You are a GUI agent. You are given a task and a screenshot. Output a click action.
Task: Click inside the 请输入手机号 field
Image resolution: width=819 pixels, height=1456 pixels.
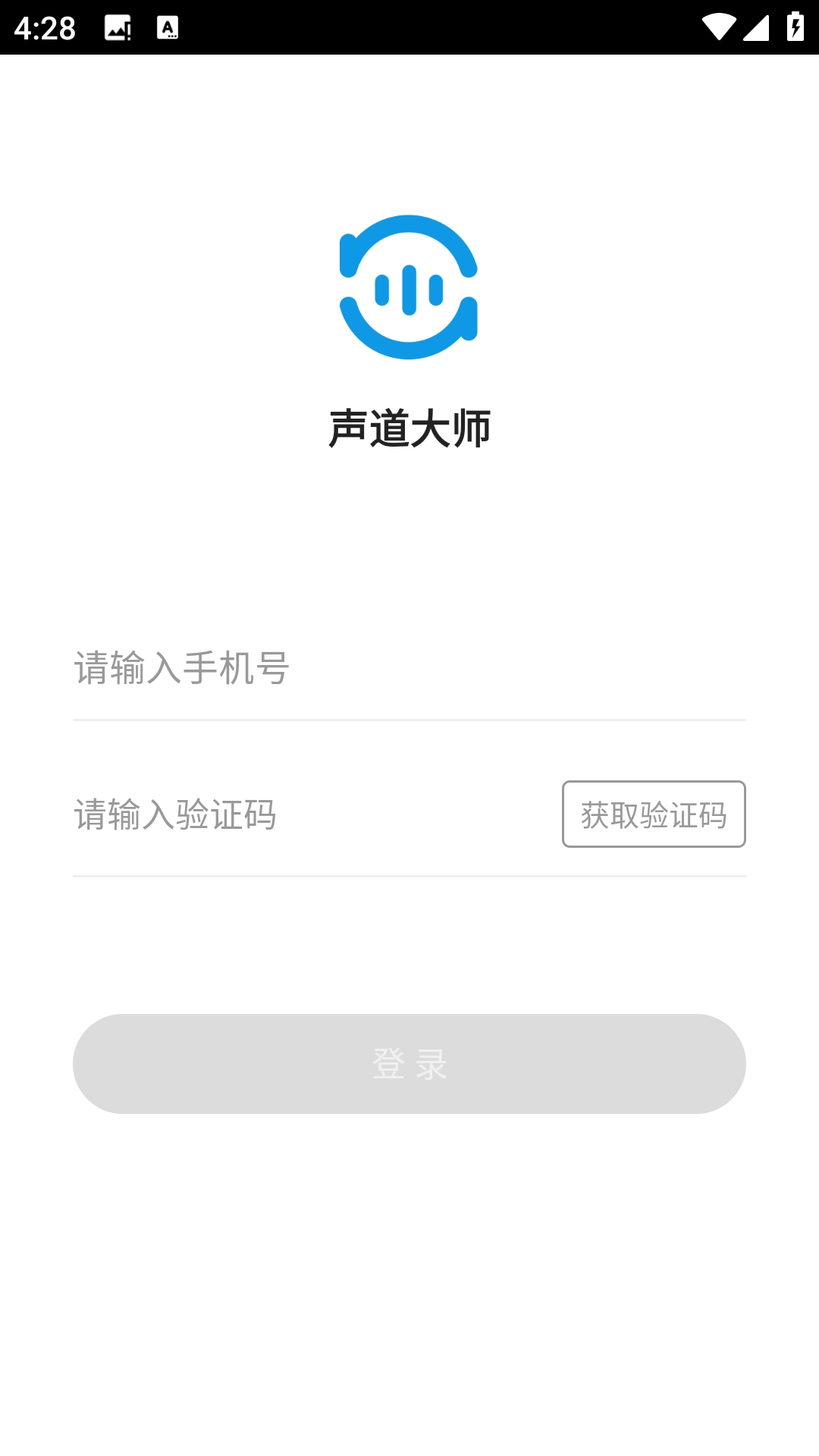[303, 669]
